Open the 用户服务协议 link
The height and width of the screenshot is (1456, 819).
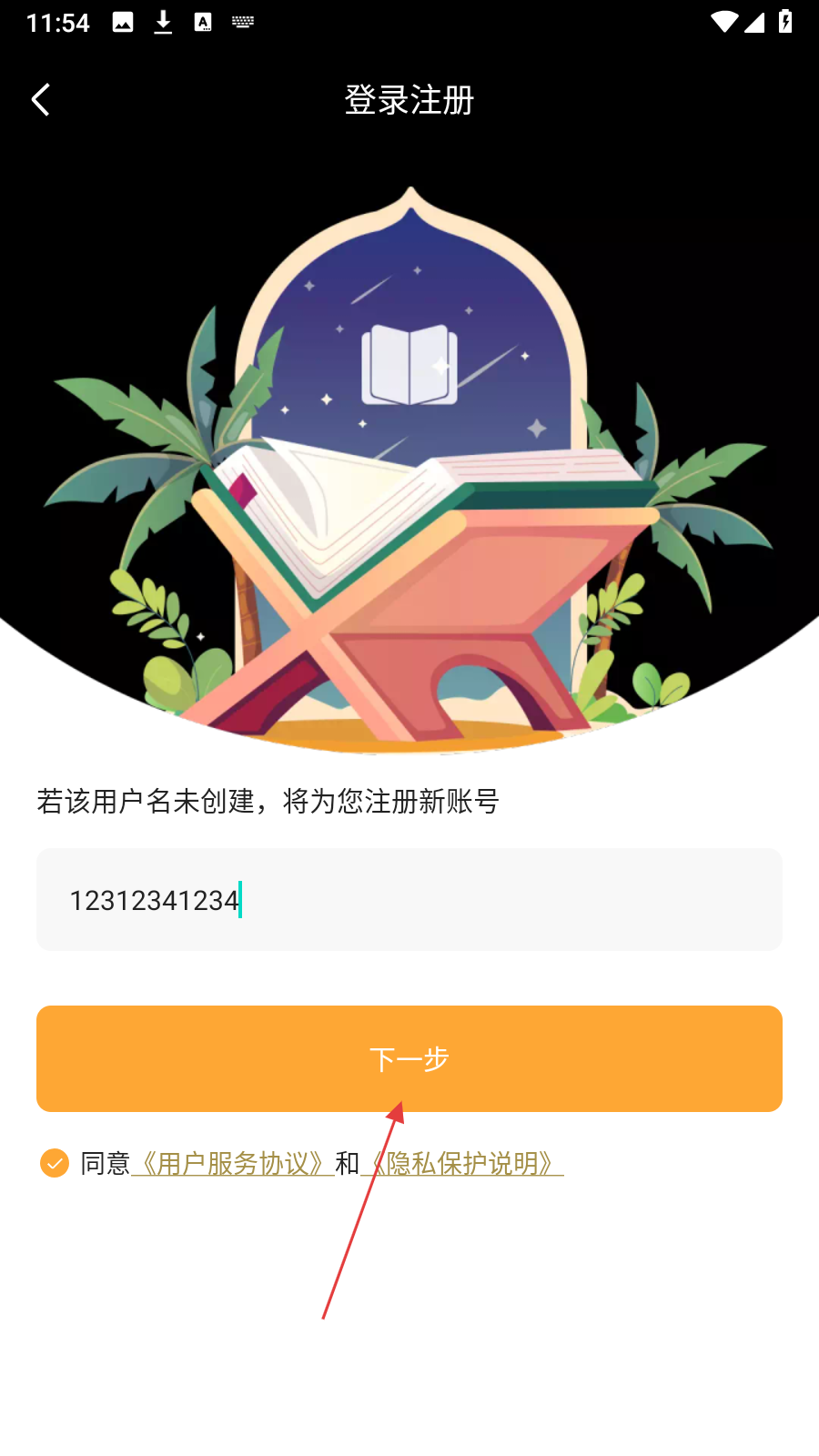click(233, 1164)
